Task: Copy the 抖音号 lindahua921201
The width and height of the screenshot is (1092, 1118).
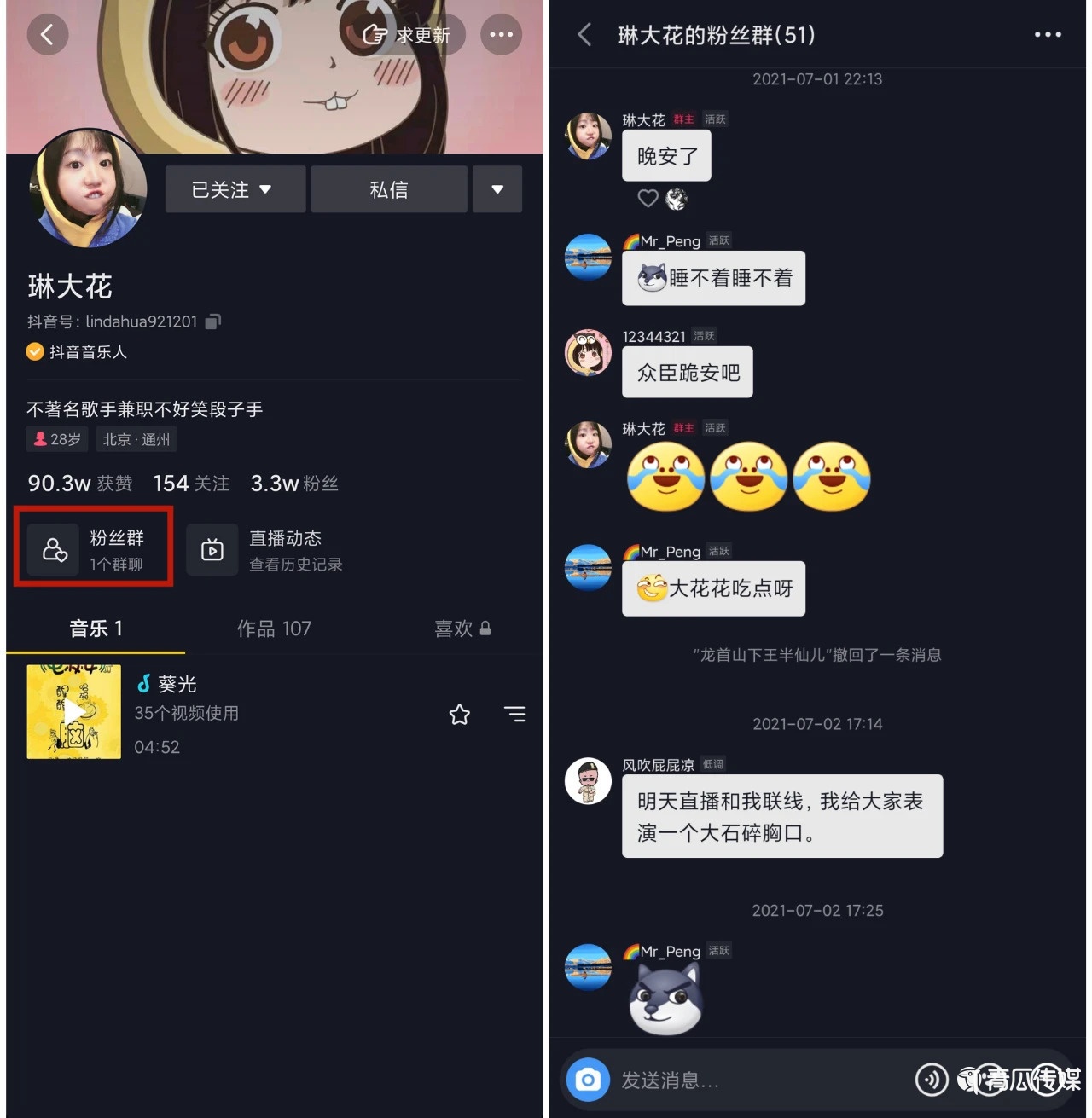Action: tap(213, 321)
